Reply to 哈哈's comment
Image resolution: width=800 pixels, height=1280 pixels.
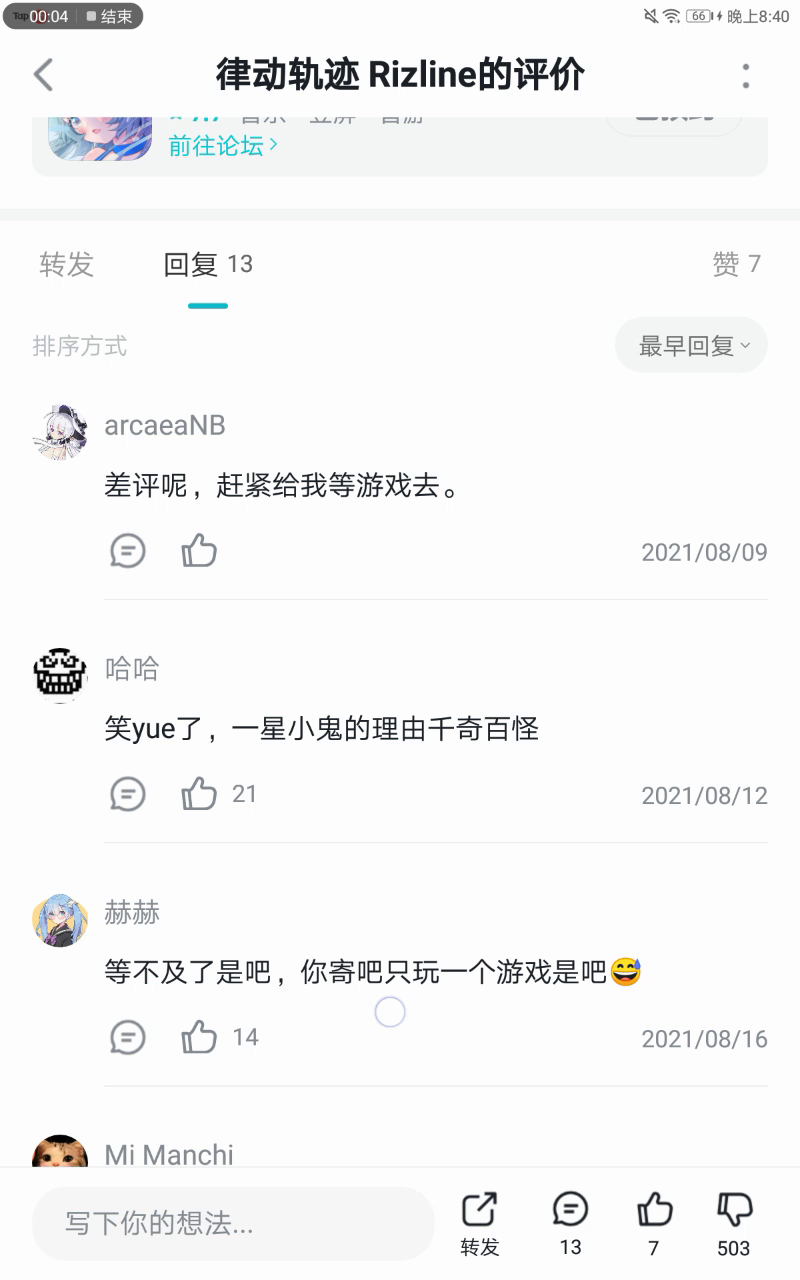128,794
